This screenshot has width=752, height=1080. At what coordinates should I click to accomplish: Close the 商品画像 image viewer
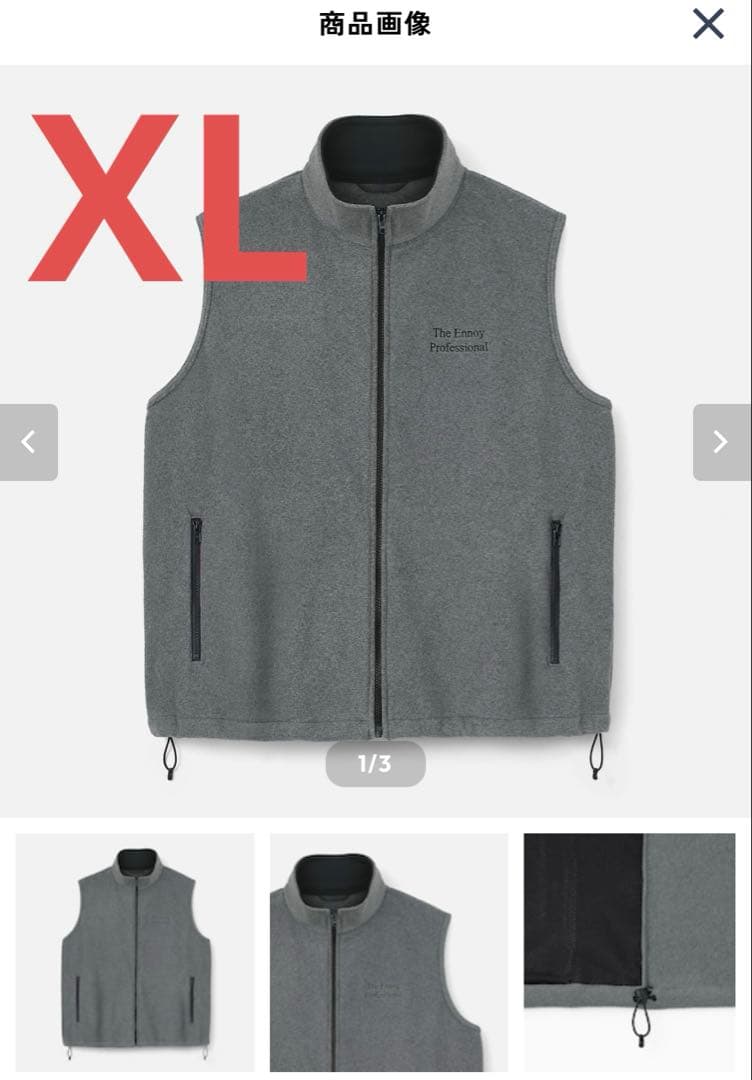point(708,24)
